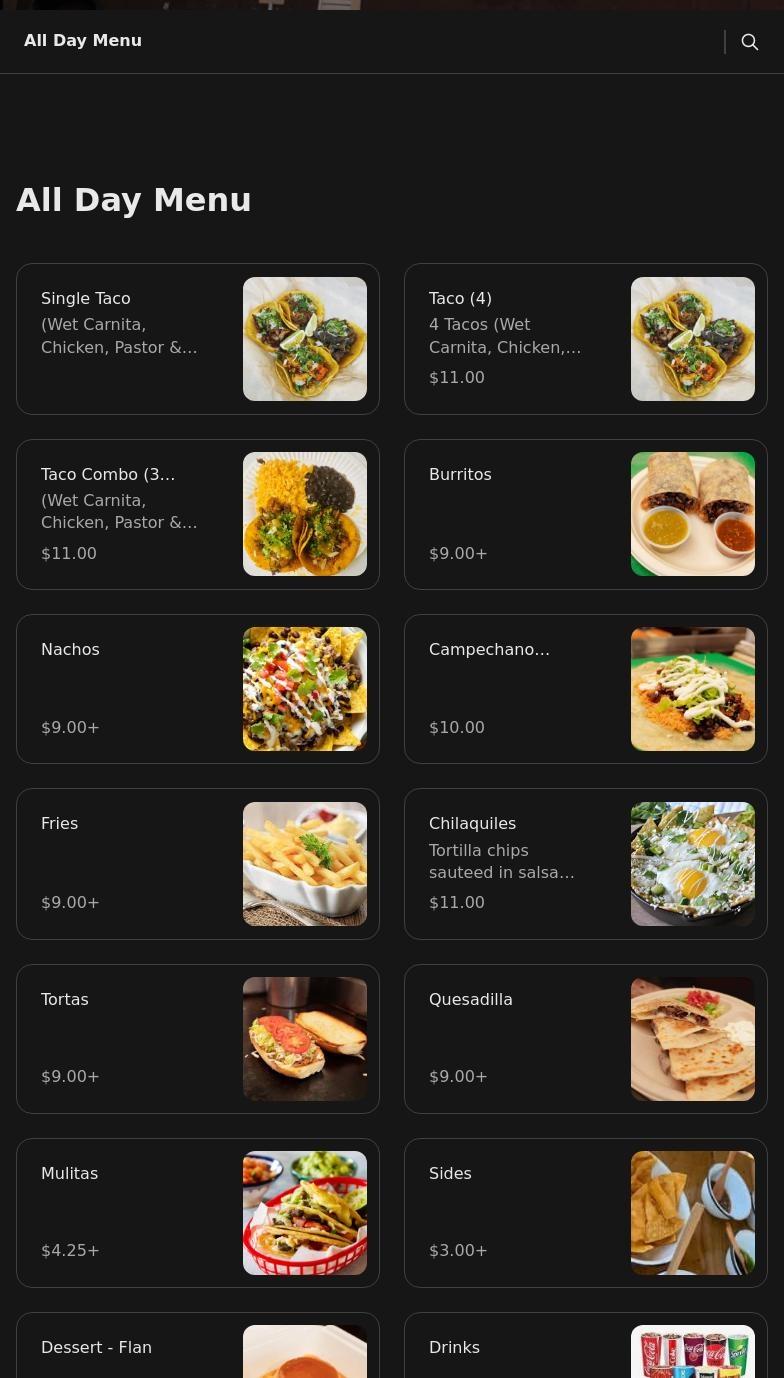The width and height of the screenshot is (784, 1378).
Task: Select the Taco (4) menu card
Action: (x=586, y=339)
